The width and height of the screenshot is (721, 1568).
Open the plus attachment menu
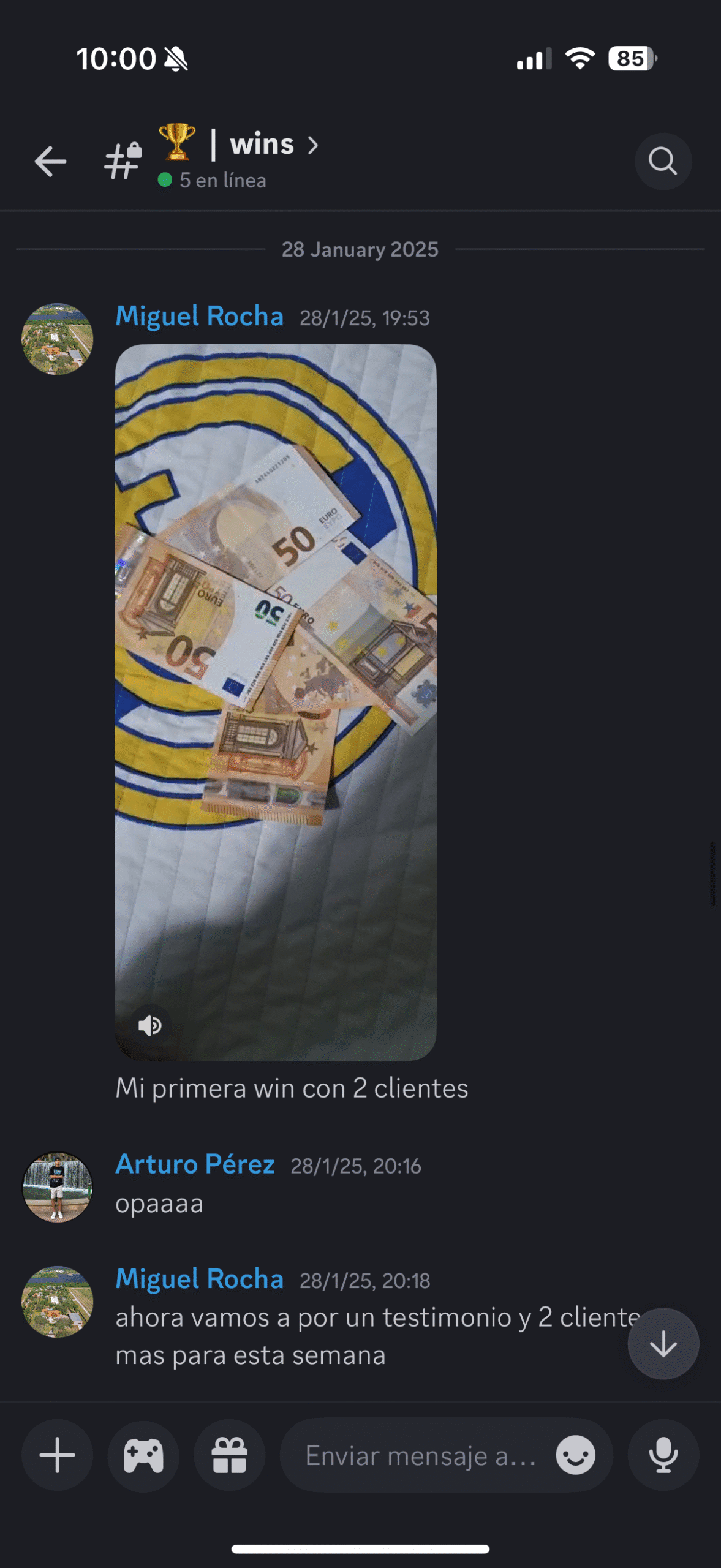pos(57,1455)
